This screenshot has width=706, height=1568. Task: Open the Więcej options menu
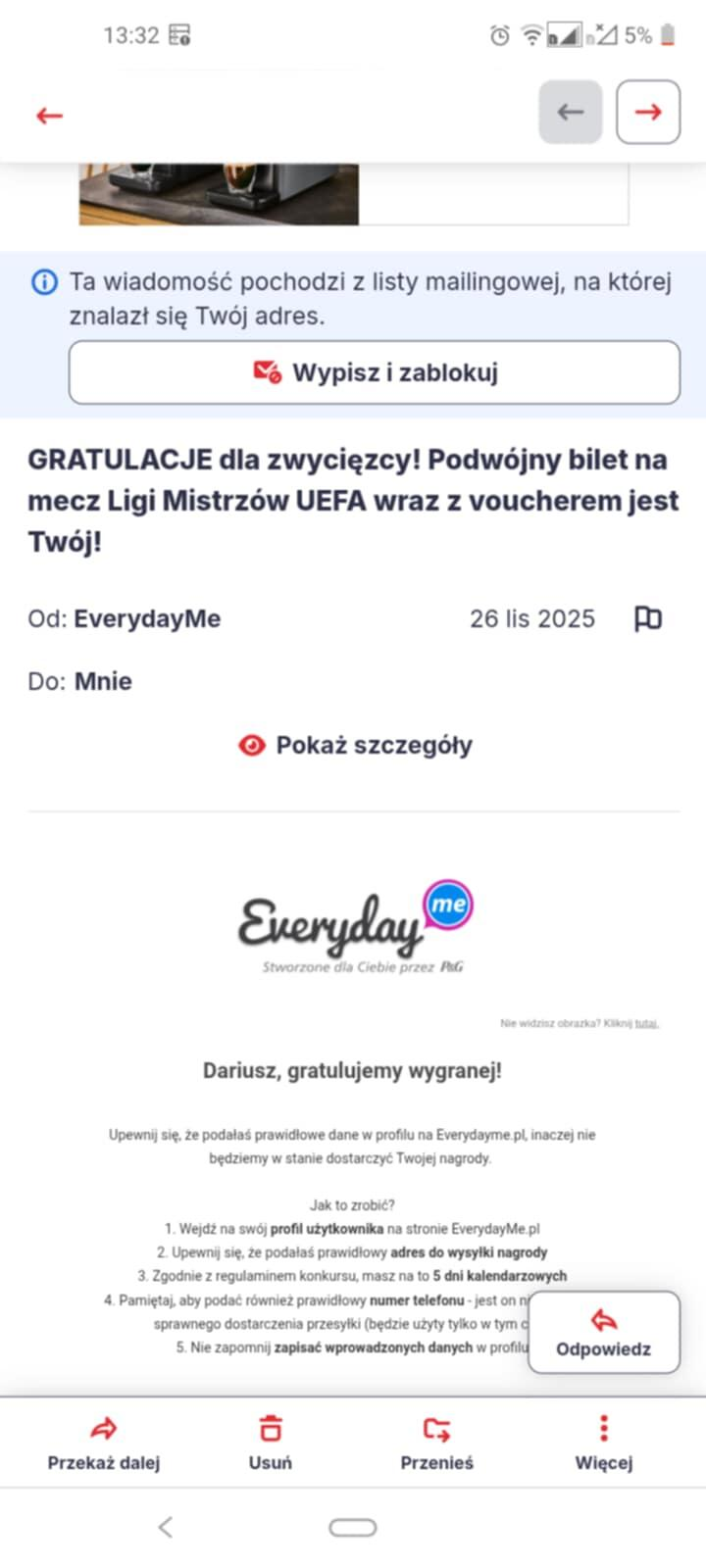(603, 1442)
